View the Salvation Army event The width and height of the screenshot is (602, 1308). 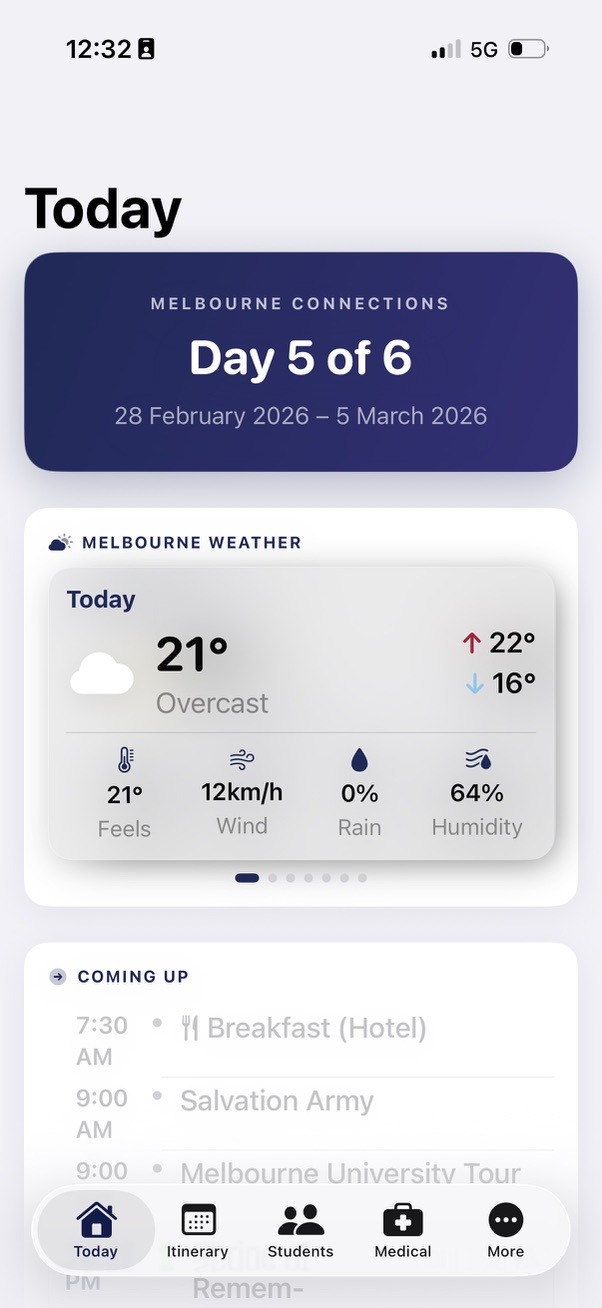(x=277, y=1102)
